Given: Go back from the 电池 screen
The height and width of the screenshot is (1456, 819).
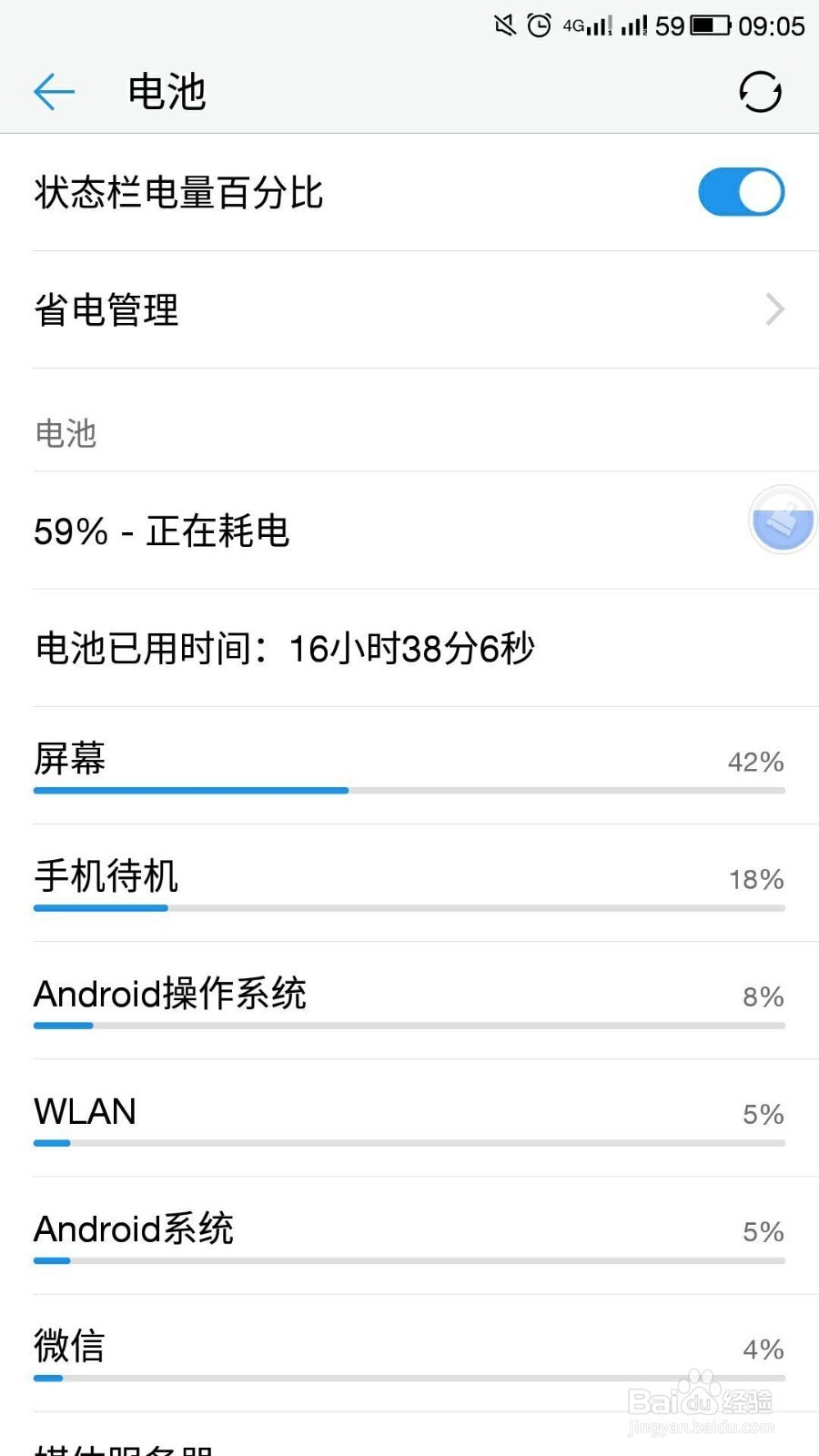Looking at the screenshot, I should pos(54,92).
